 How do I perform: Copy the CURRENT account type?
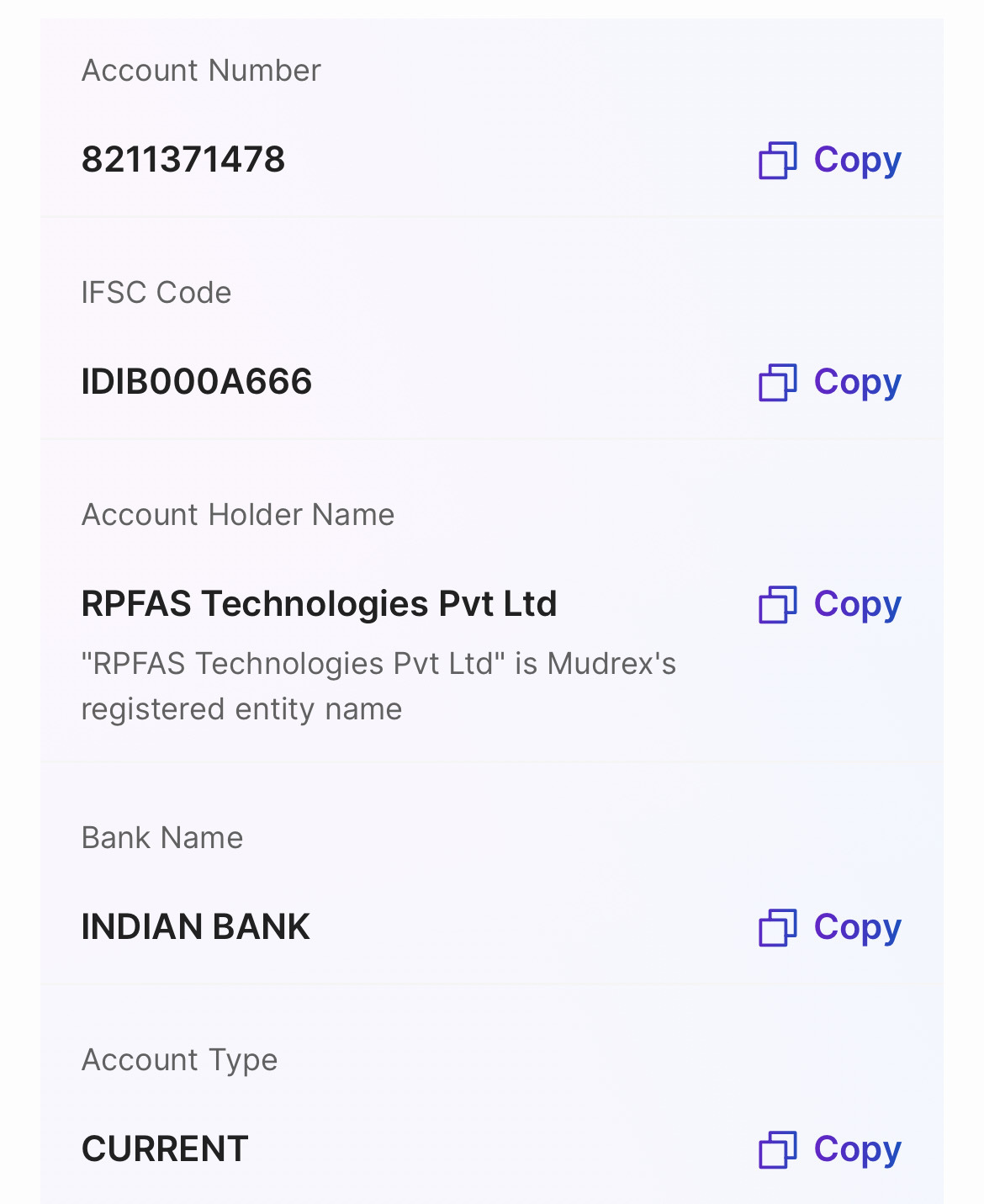point(830,1149)
